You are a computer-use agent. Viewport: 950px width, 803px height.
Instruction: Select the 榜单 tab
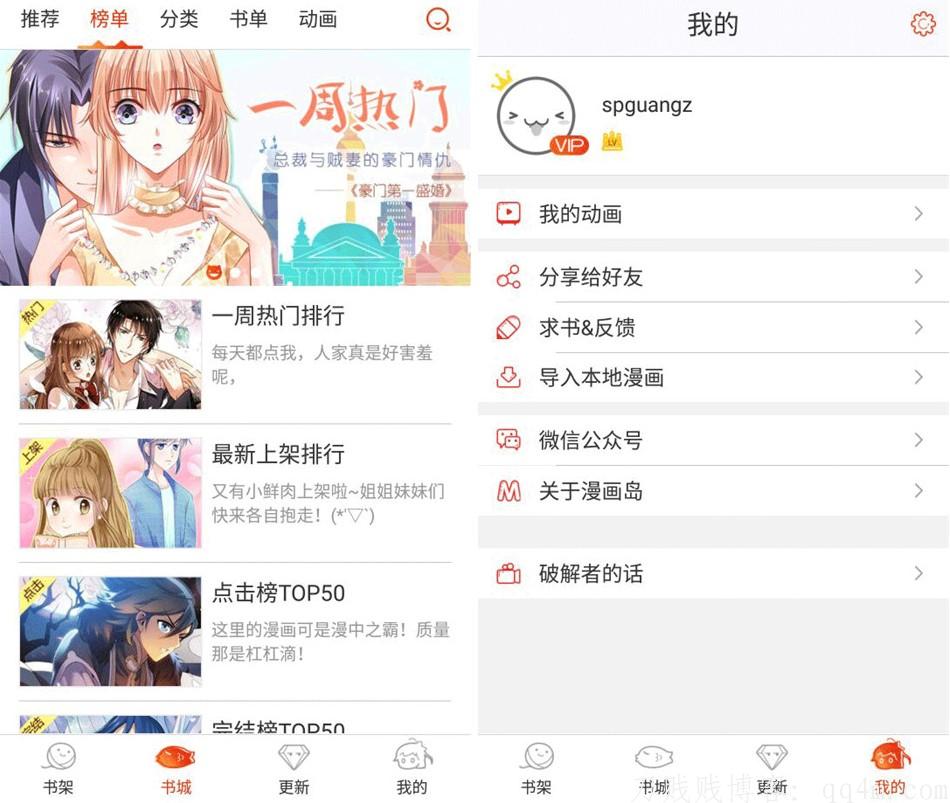tap(109, 19)
